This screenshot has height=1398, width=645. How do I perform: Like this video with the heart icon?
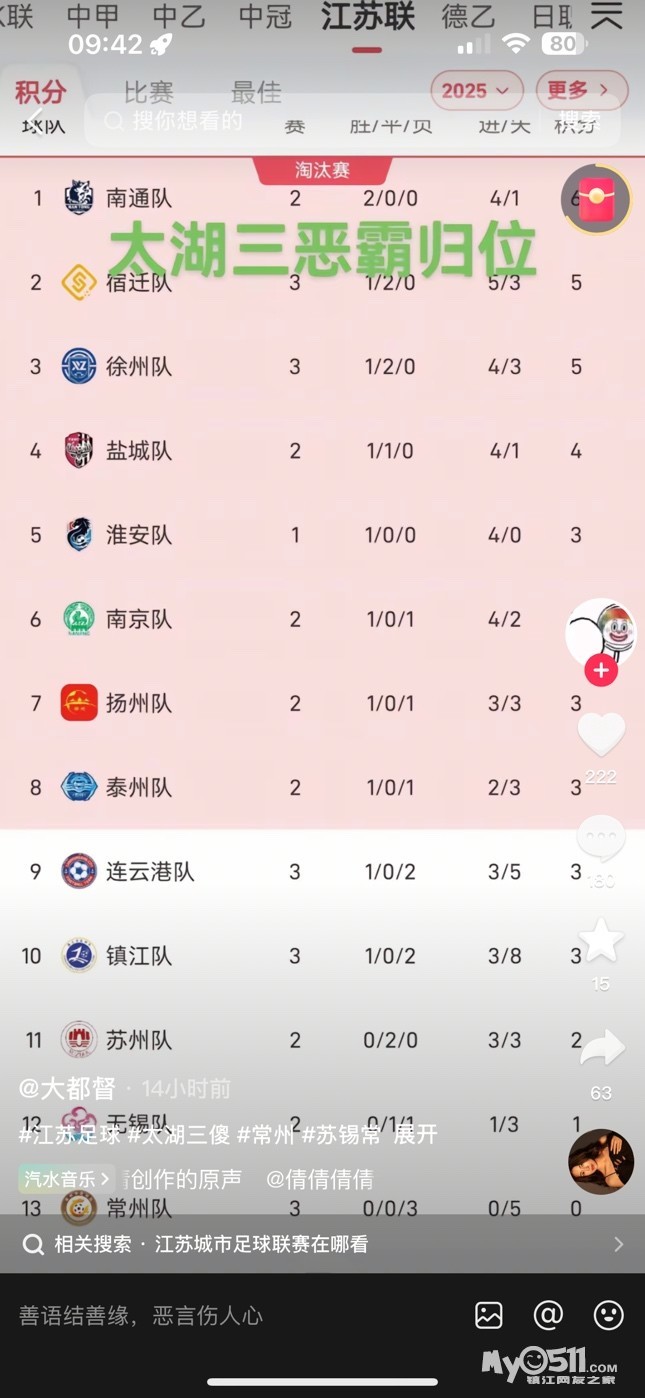(601, 735)
